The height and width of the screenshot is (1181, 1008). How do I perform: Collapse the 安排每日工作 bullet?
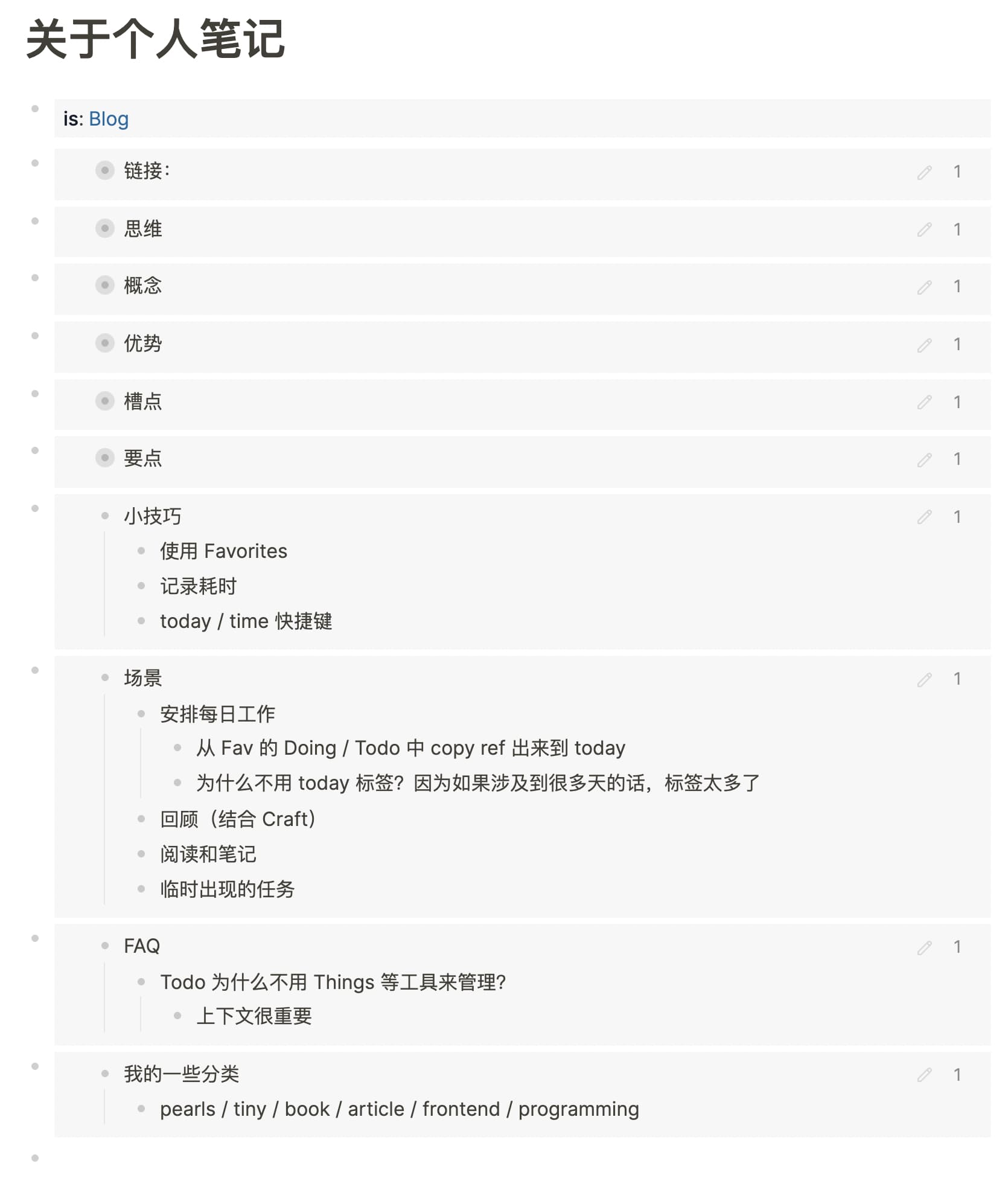(x=141, y=714)
